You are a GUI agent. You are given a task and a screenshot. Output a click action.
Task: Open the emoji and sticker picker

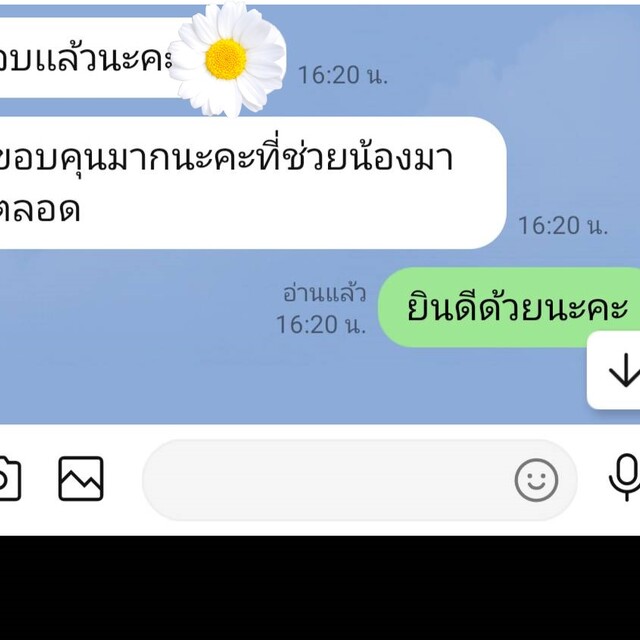536,480
